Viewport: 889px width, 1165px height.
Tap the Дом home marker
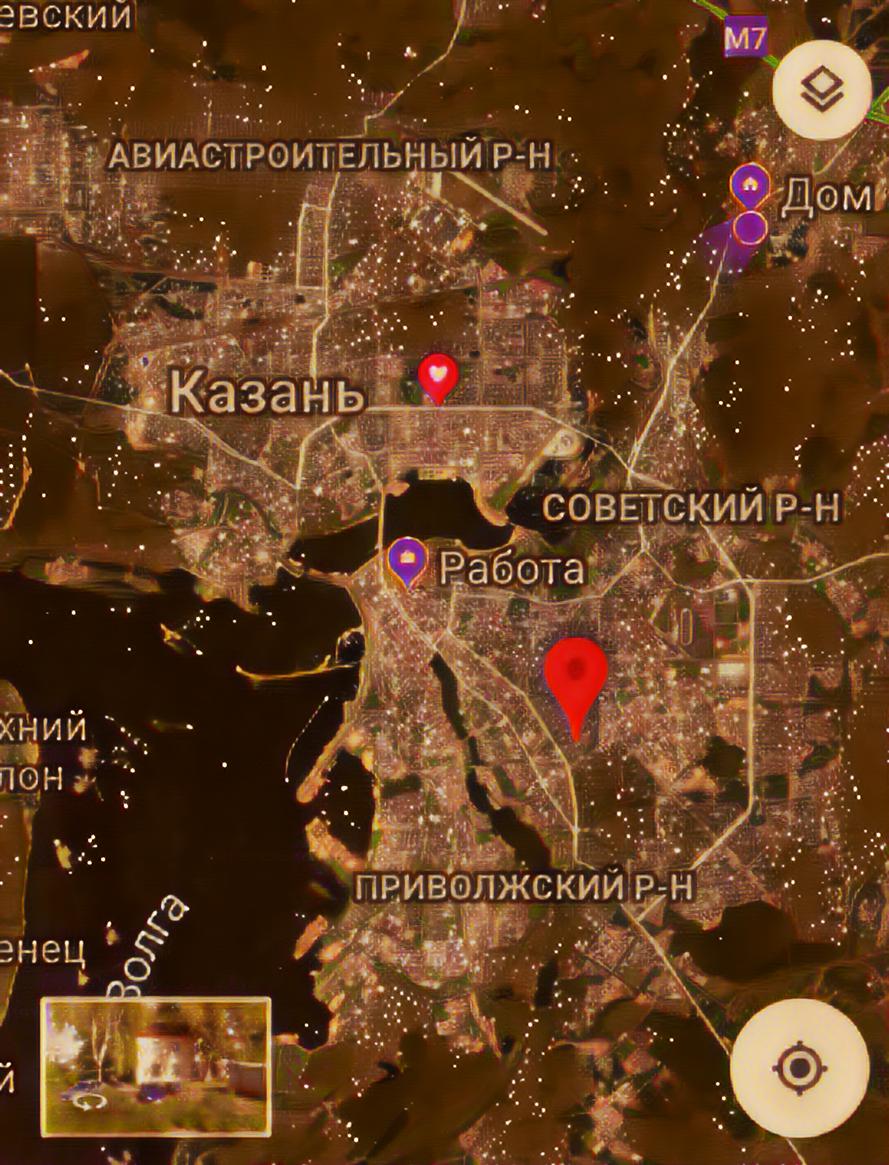(749, 186)
